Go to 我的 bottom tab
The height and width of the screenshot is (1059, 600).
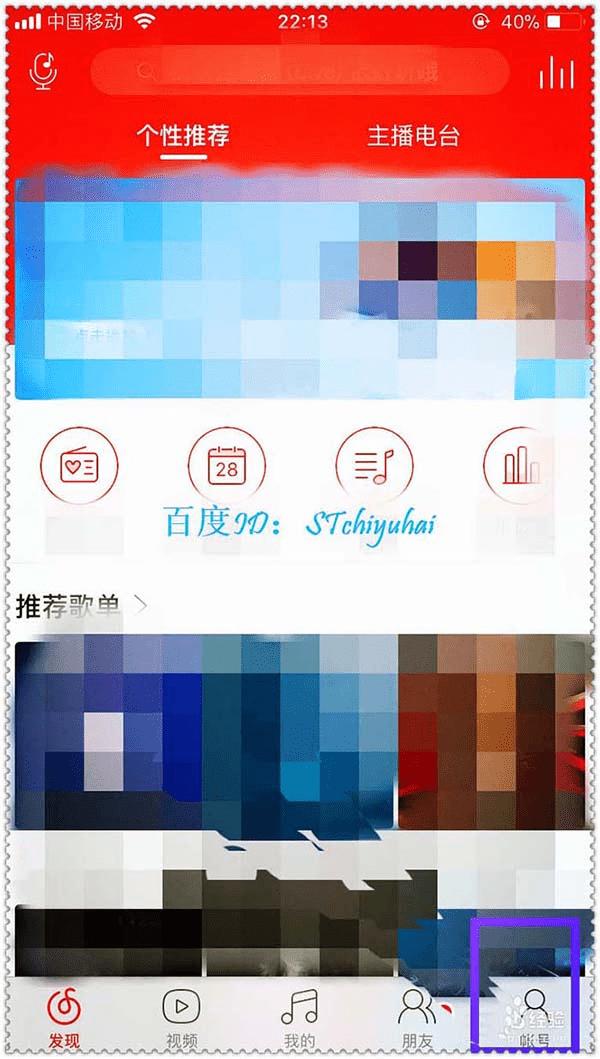click(299, 1015)
